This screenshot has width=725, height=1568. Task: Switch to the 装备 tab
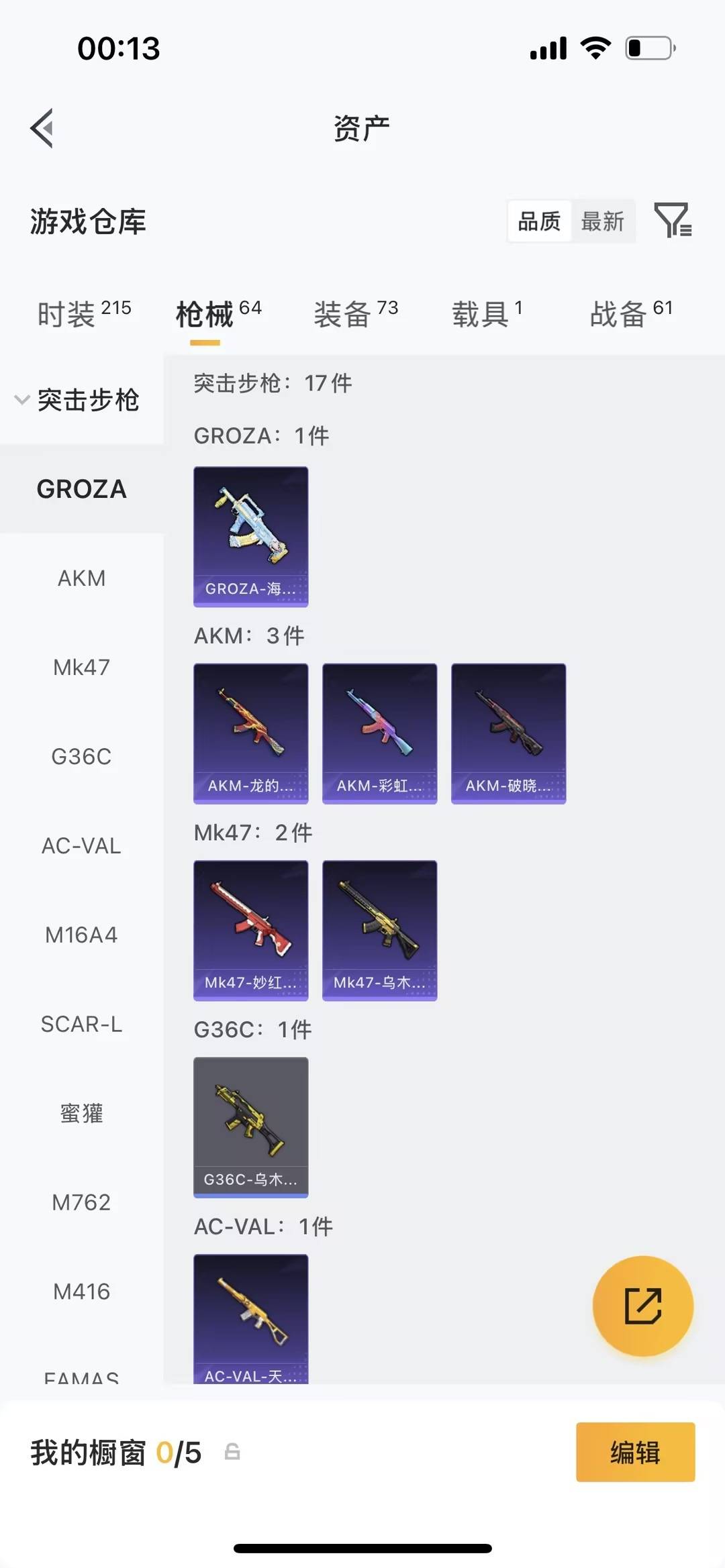tap(356, 314)
